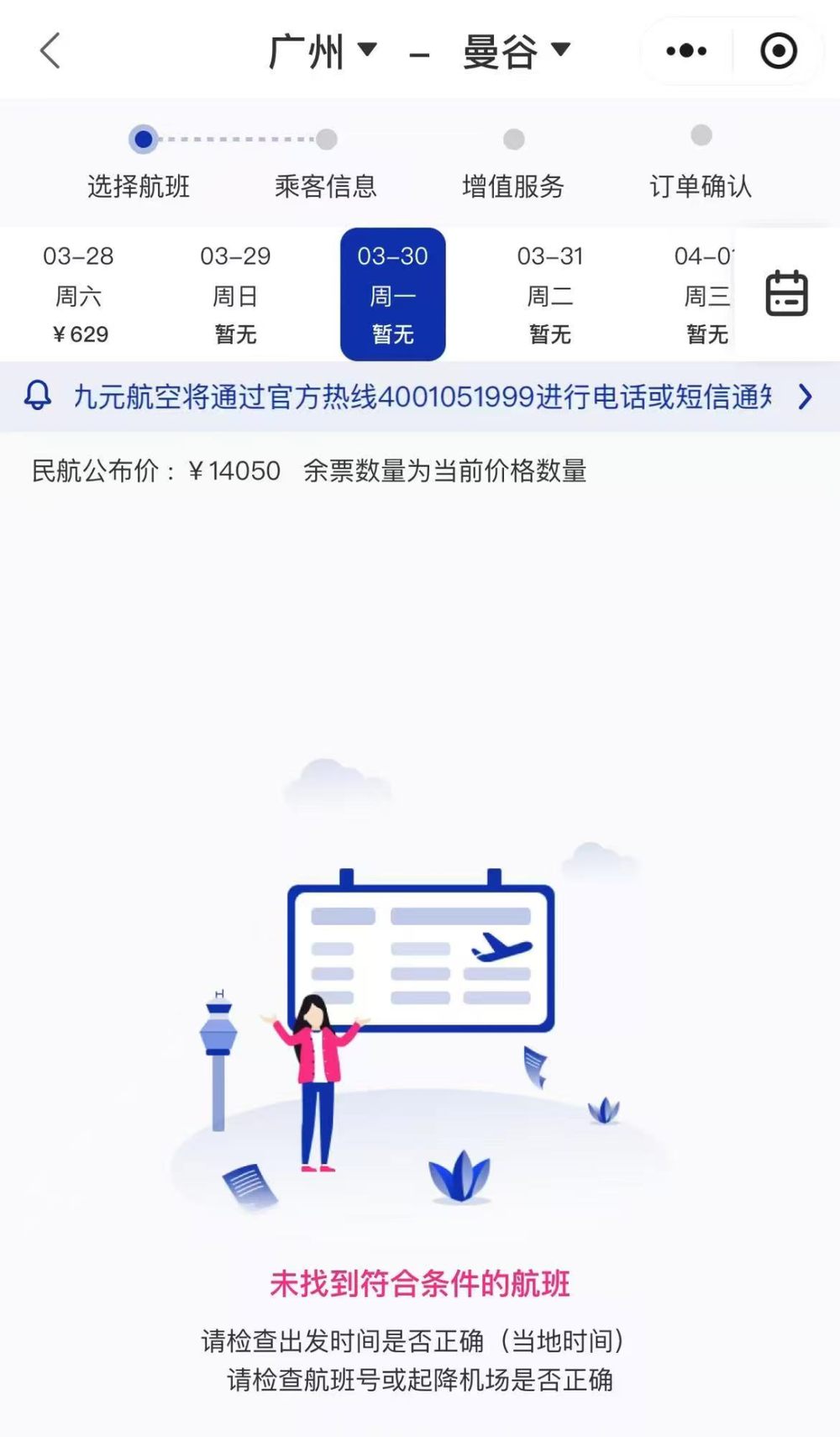Select the 03-28 周六 date with ¥629
Viewport: 840px width, 1437px height.
pos(79,294)
